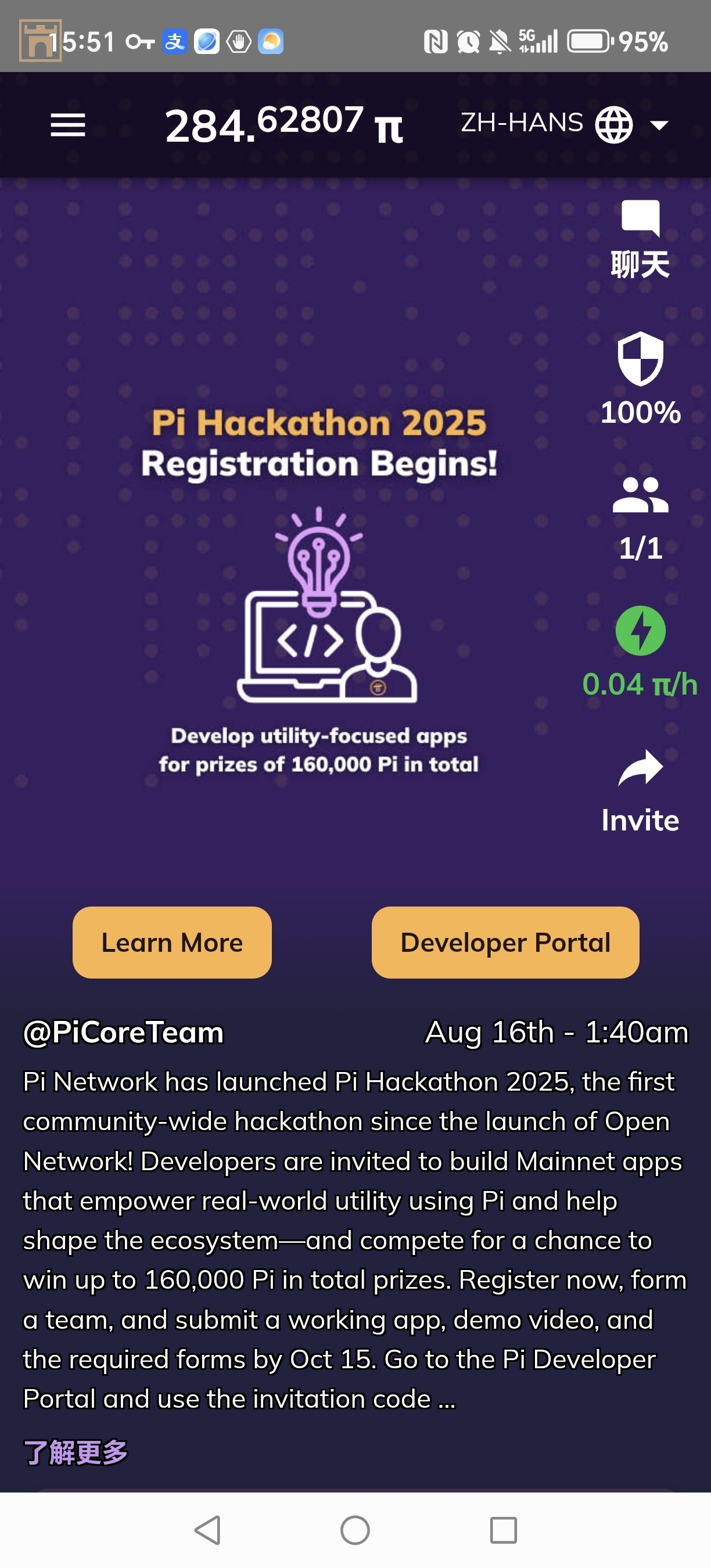Open recent apps from navigation bar
The image size is (711, 1568).
click(x=504, y=1530)
